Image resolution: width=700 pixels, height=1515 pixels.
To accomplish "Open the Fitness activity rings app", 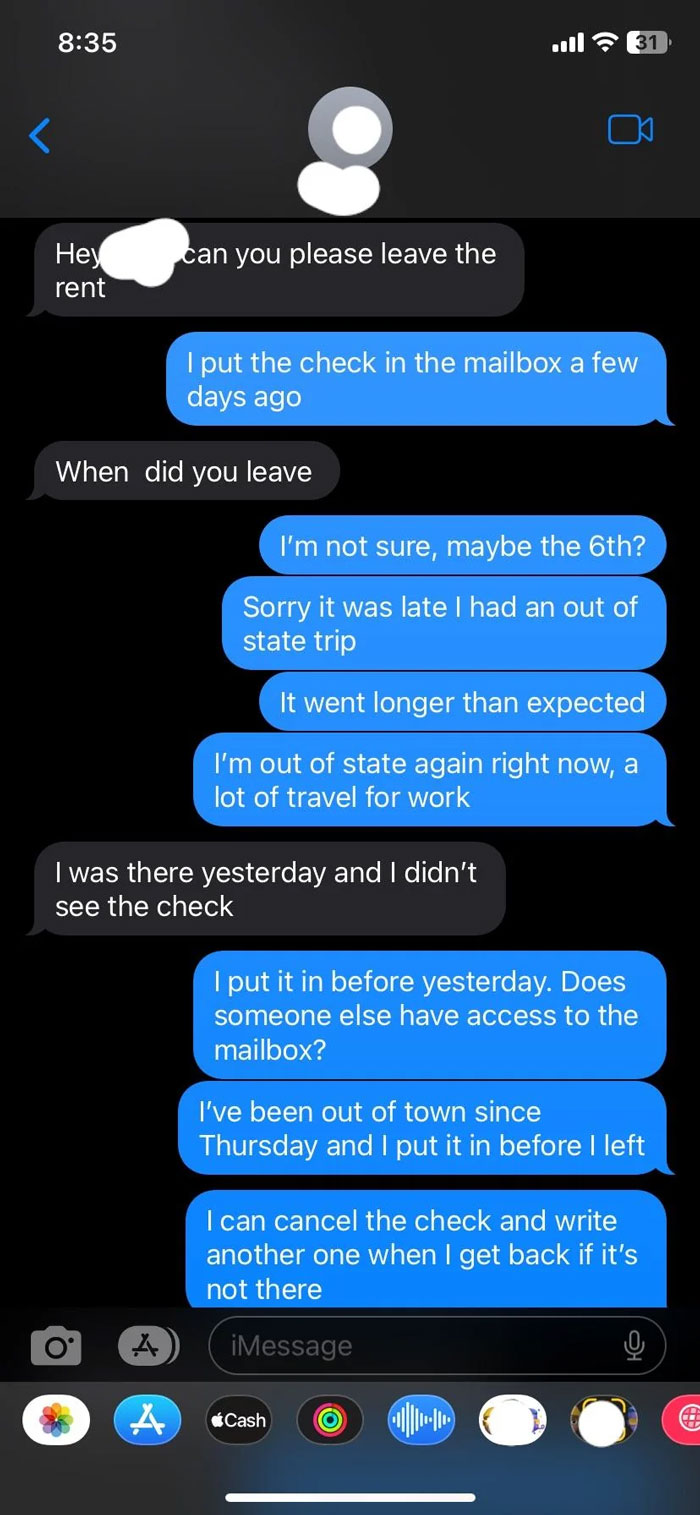I will pos(329,1420).
